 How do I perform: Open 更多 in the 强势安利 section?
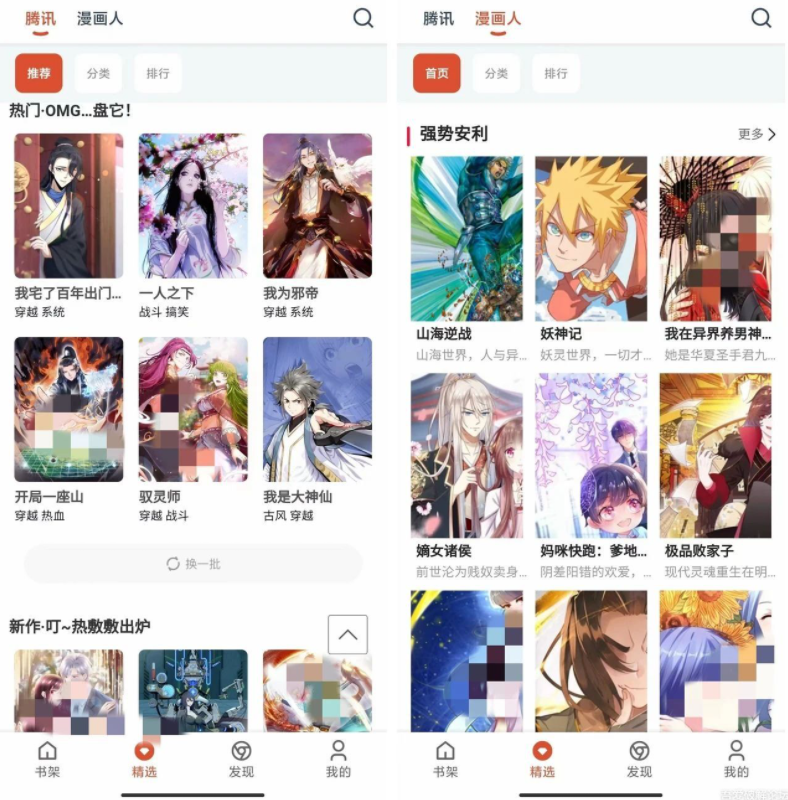point(757,134)
